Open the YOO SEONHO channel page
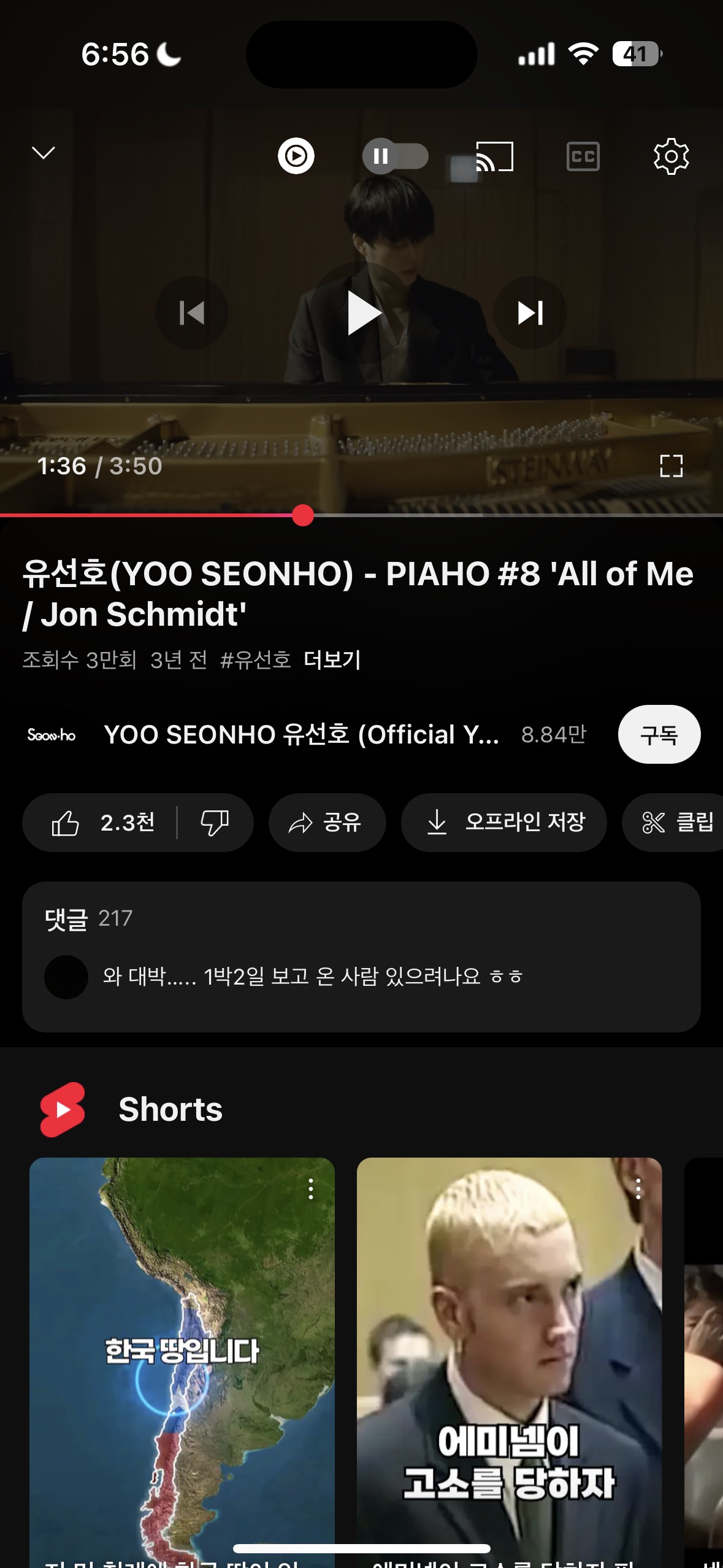 [300, 734]
